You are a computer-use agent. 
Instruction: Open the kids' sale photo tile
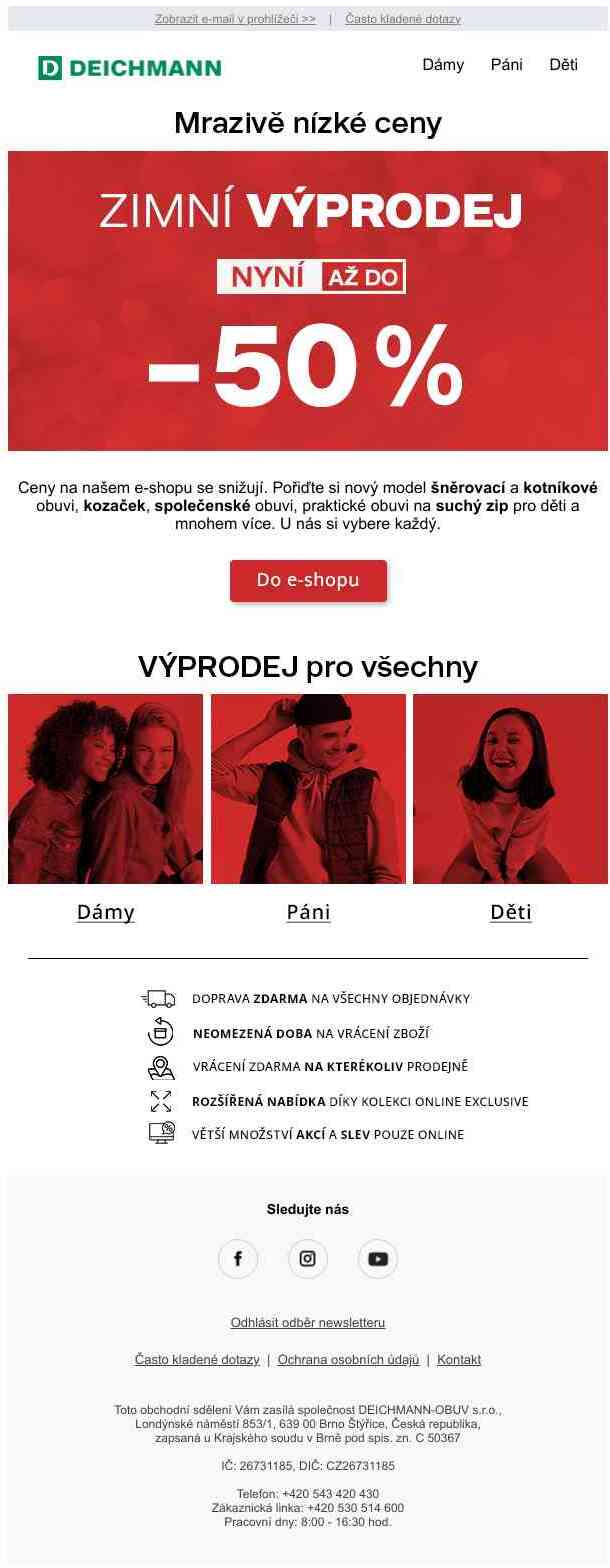point(510,789)
